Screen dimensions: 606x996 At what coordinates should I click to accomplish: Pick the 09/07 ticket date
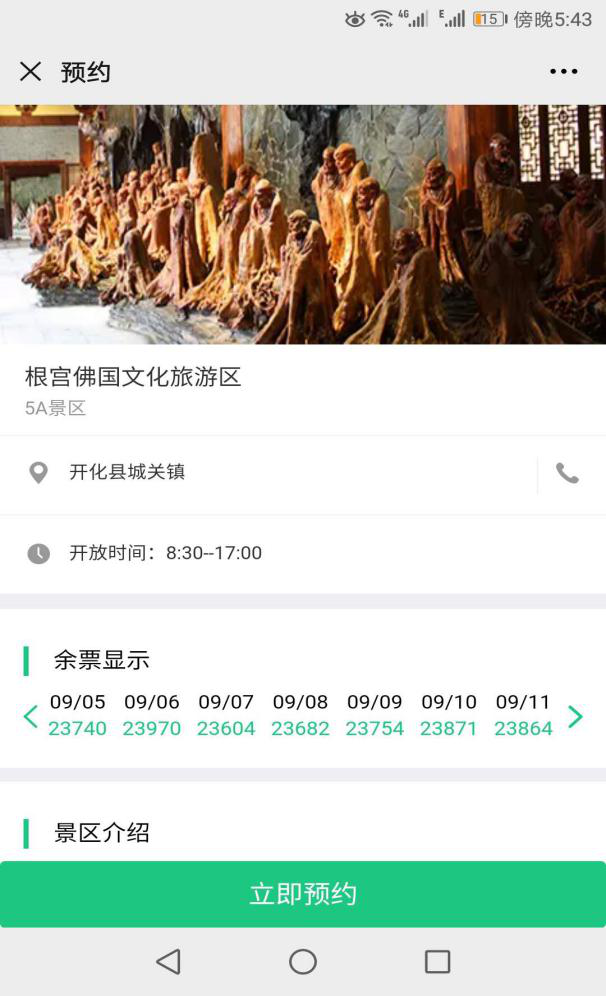click(x=226, y=715)
